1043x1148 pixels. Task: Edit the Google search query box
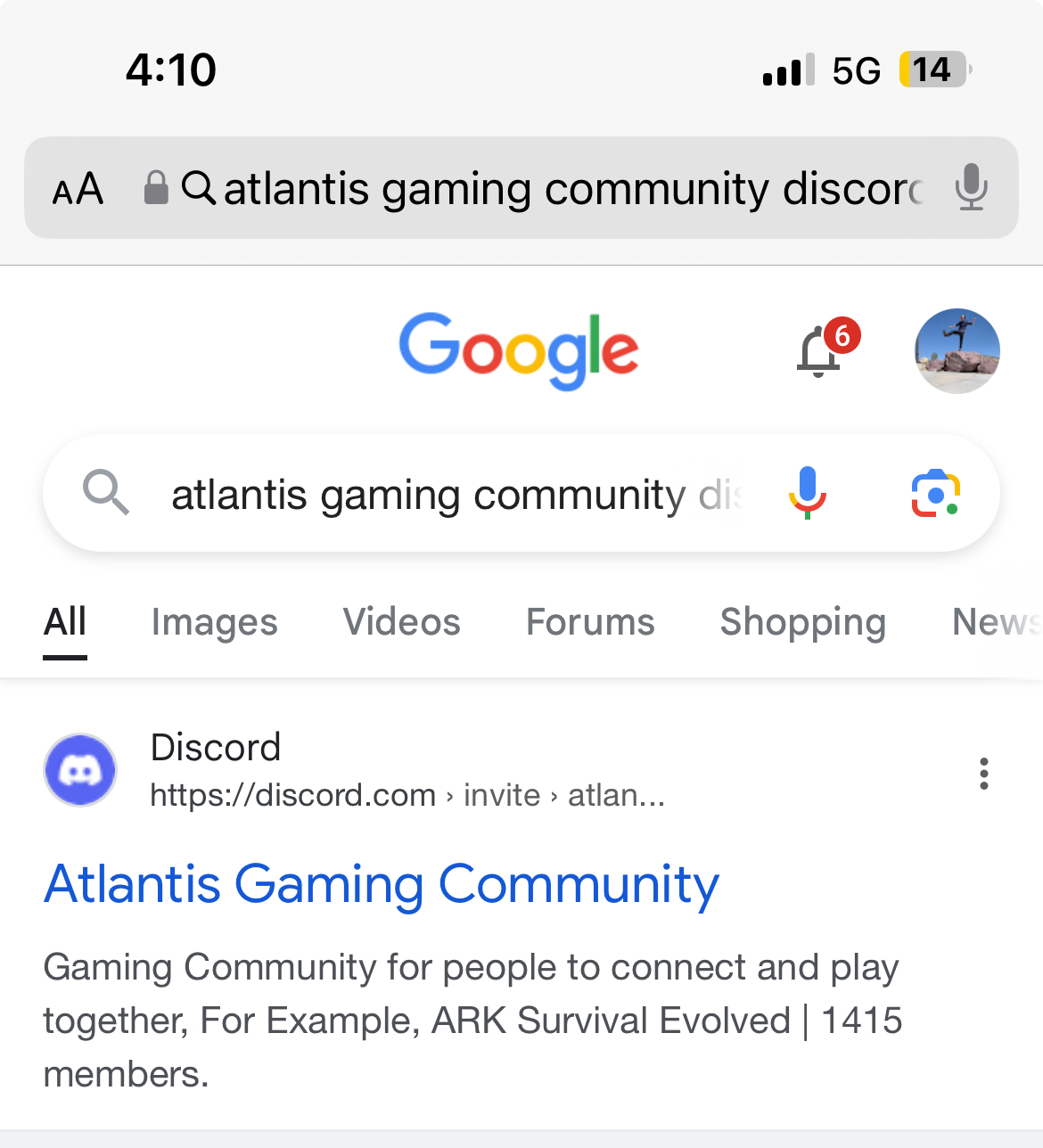pos(455,495)
